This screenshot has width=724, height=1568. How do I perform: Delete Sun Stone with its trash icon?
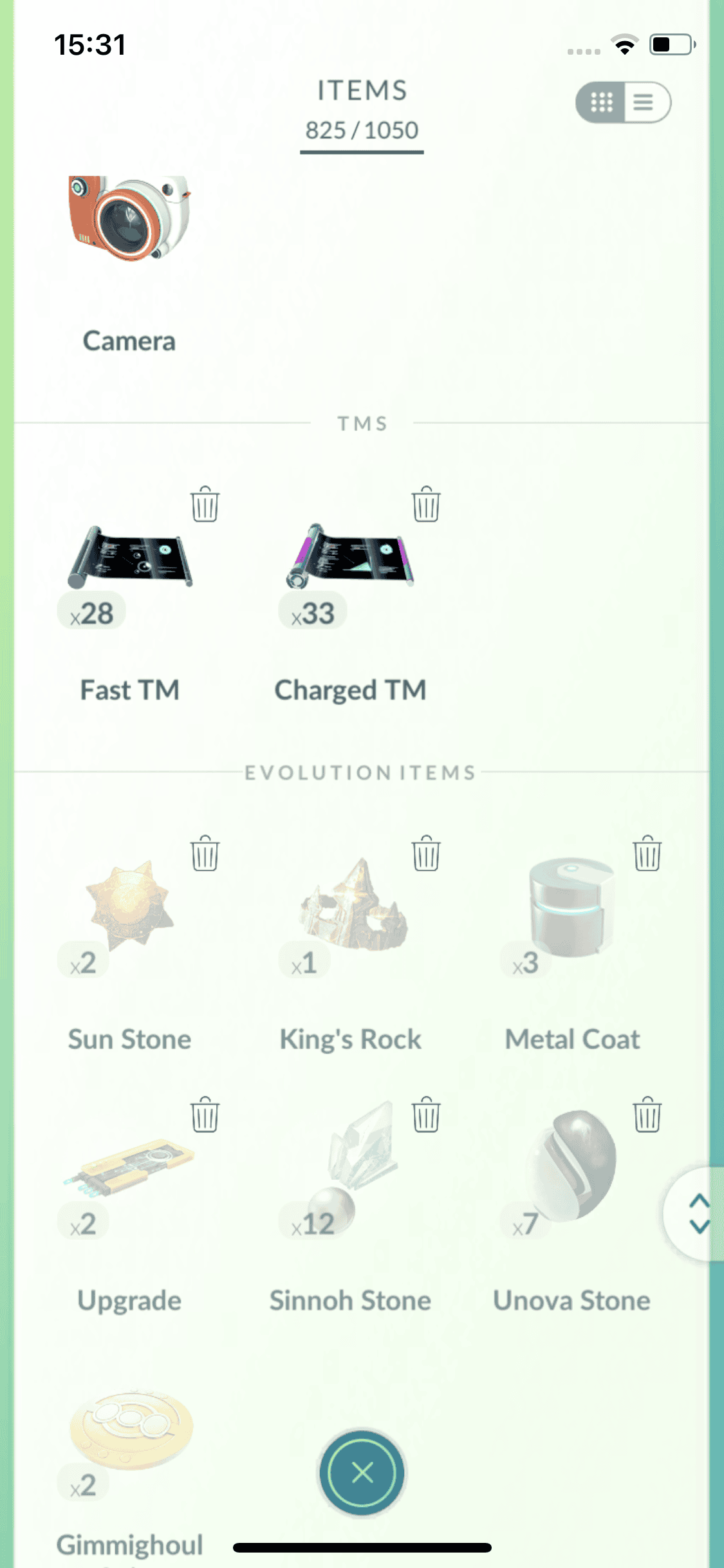pyautogui.click(x=205, y=854)
